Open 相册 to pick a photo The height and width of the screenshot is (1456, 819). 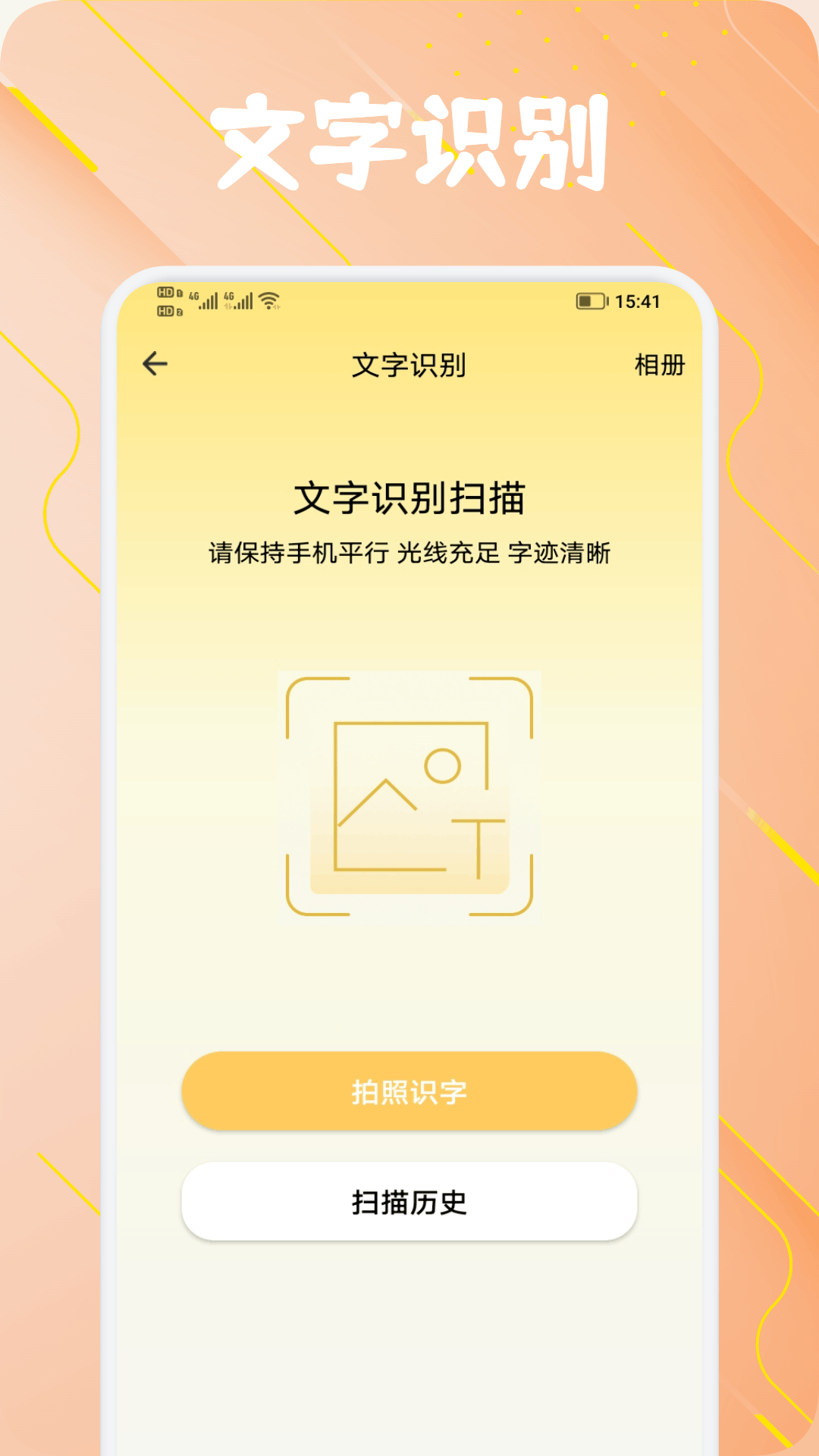point(661,364)
